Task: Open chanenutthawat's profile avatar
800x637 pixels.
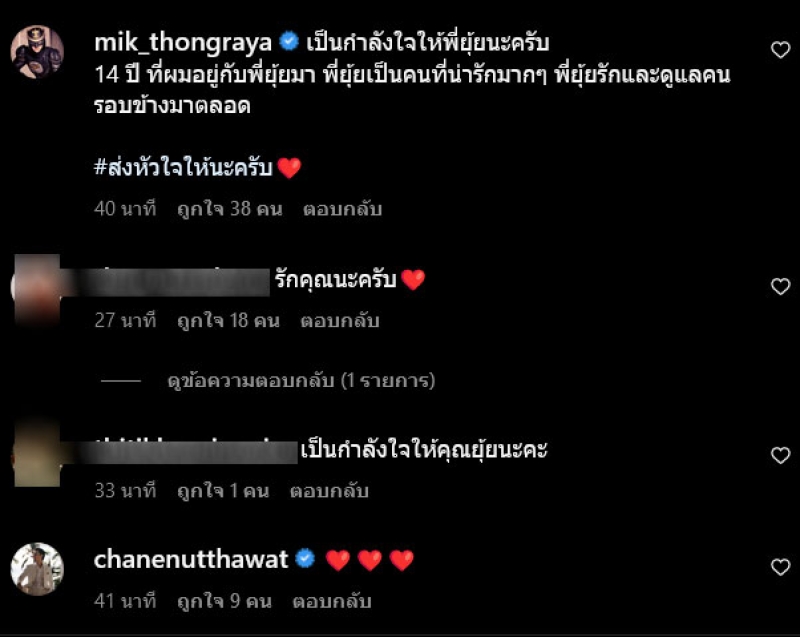Action: (x=37, y=570)
